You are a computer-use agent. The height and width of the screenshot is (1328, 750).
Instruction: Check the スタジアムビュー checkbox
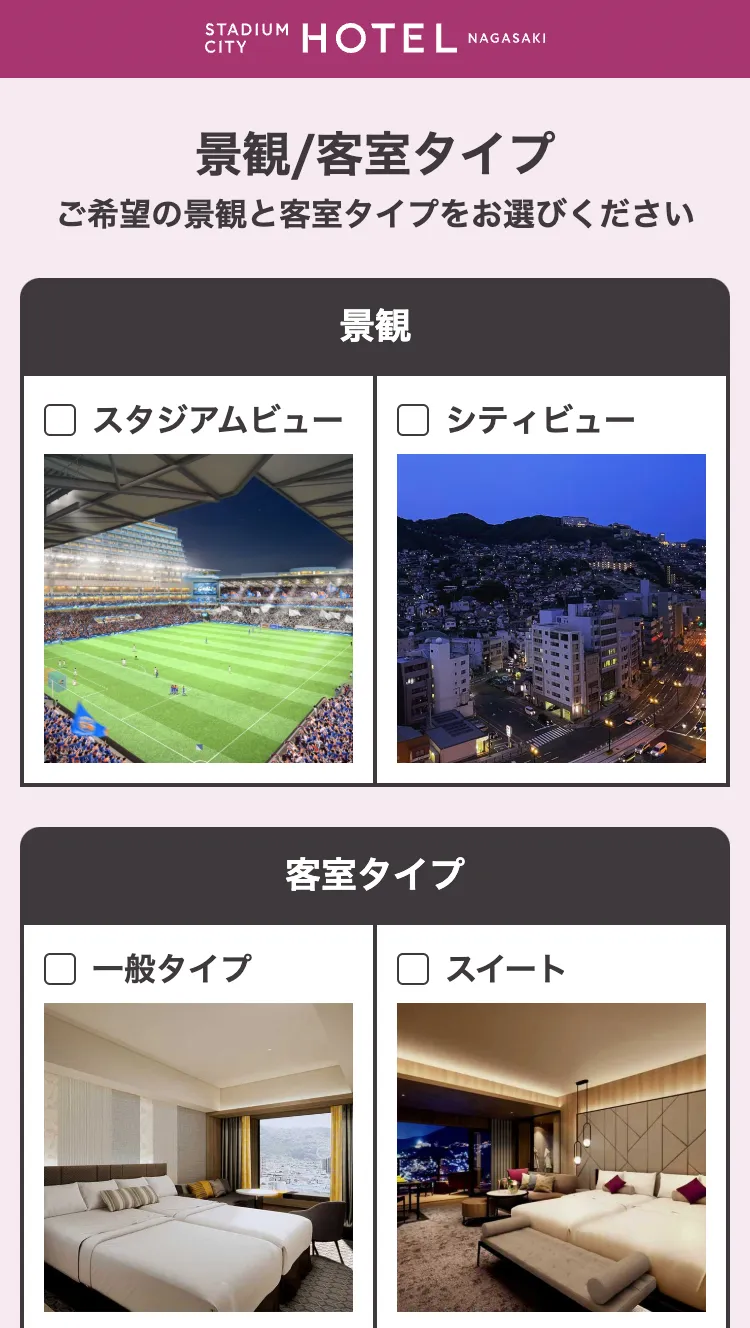click(60, 420)
